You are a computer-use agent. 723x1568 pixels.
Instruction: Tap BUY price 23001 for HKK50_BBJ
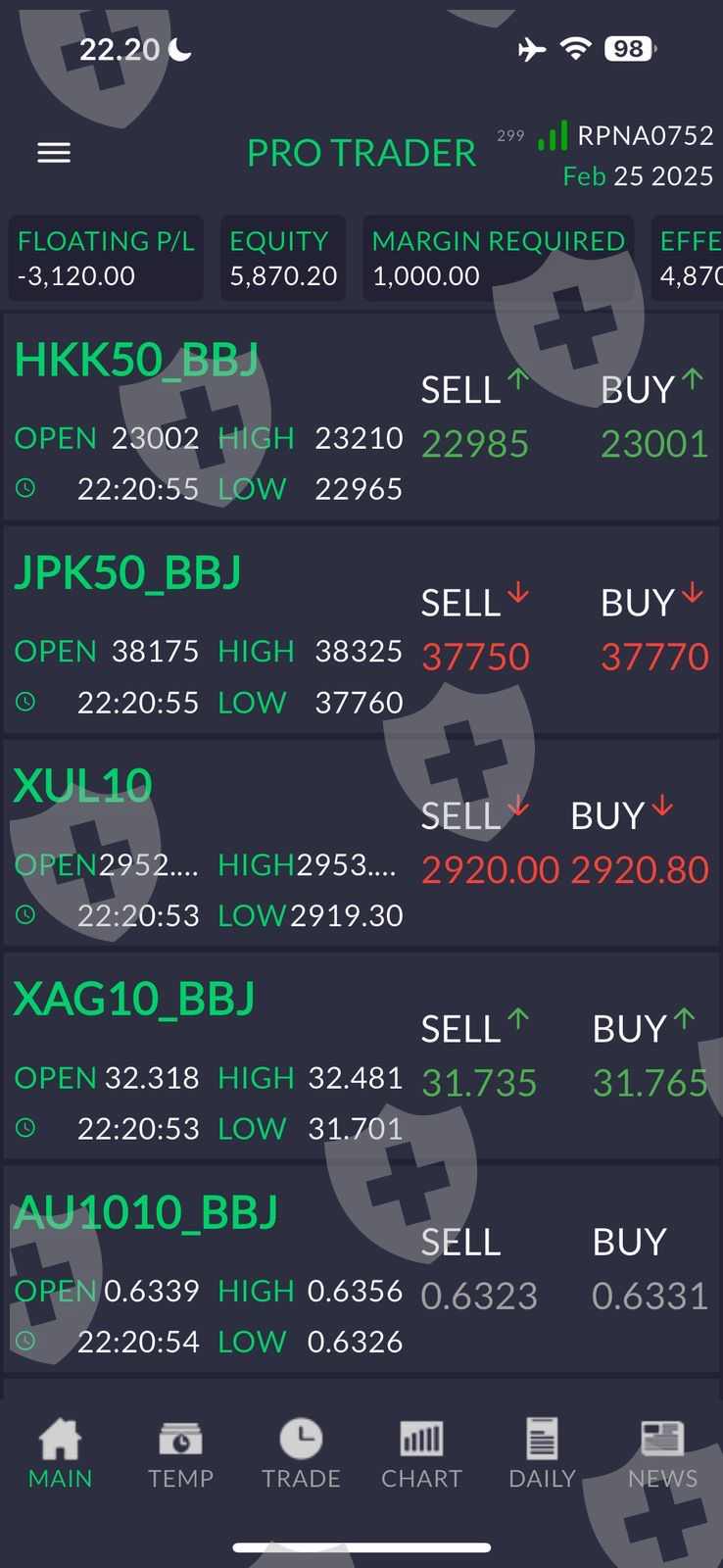click(653, 444)
